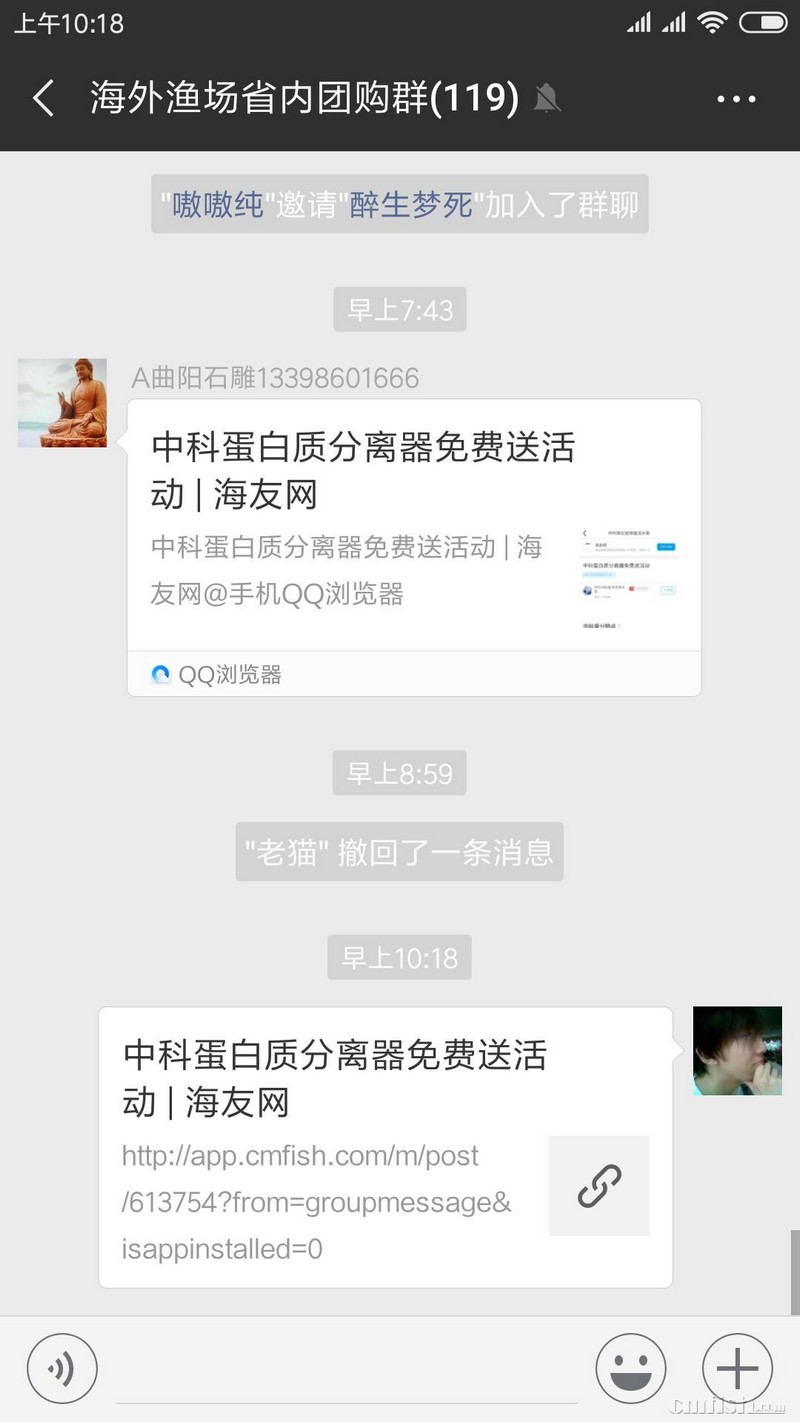The width and height of the screenshot is (800, 1422).
Task: Tap the plus icon to add attachments
Action: tap(737, 1368)
